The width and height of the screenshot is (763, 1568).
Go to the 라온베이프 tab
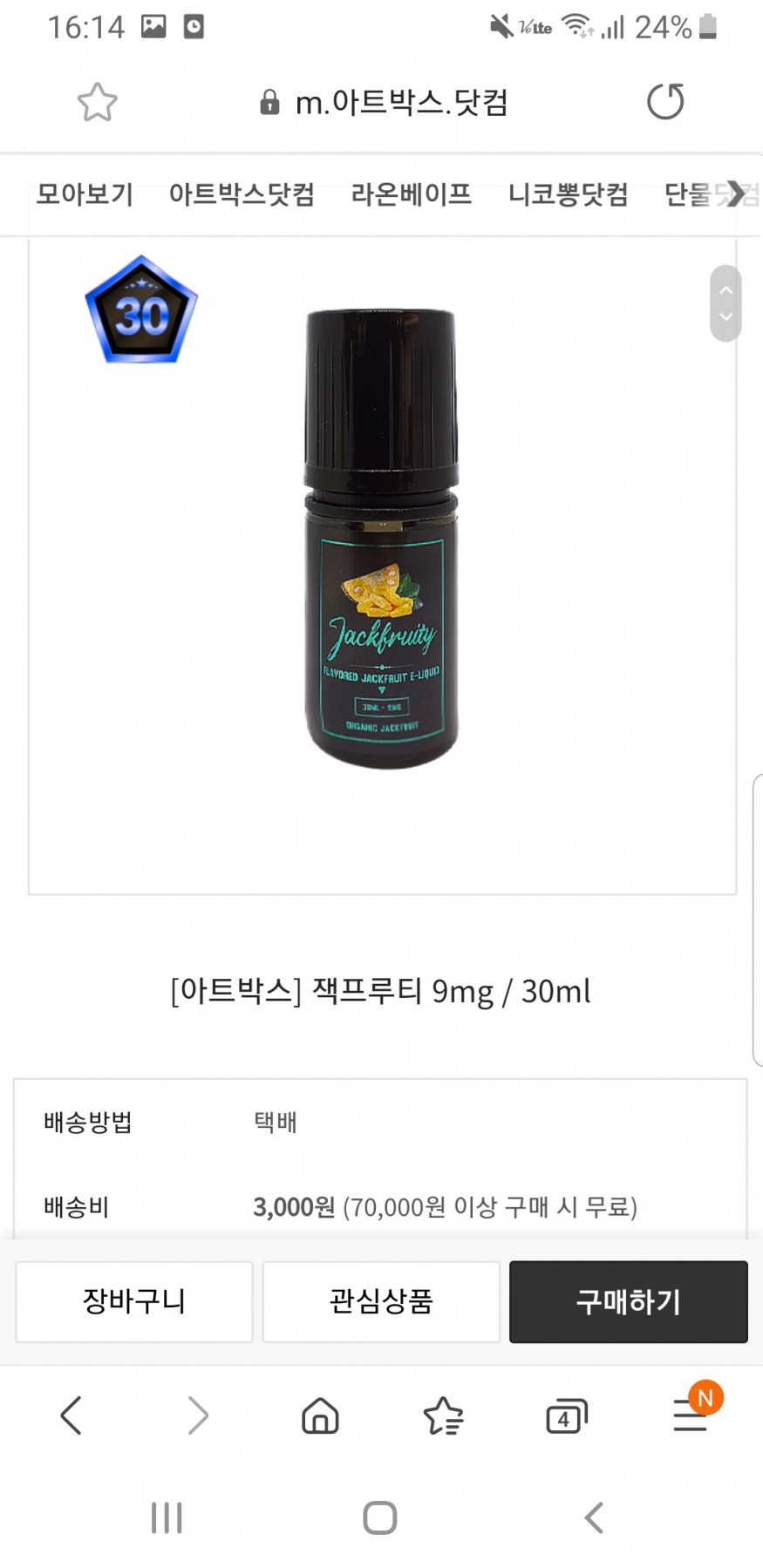click(x=411, y=194)
